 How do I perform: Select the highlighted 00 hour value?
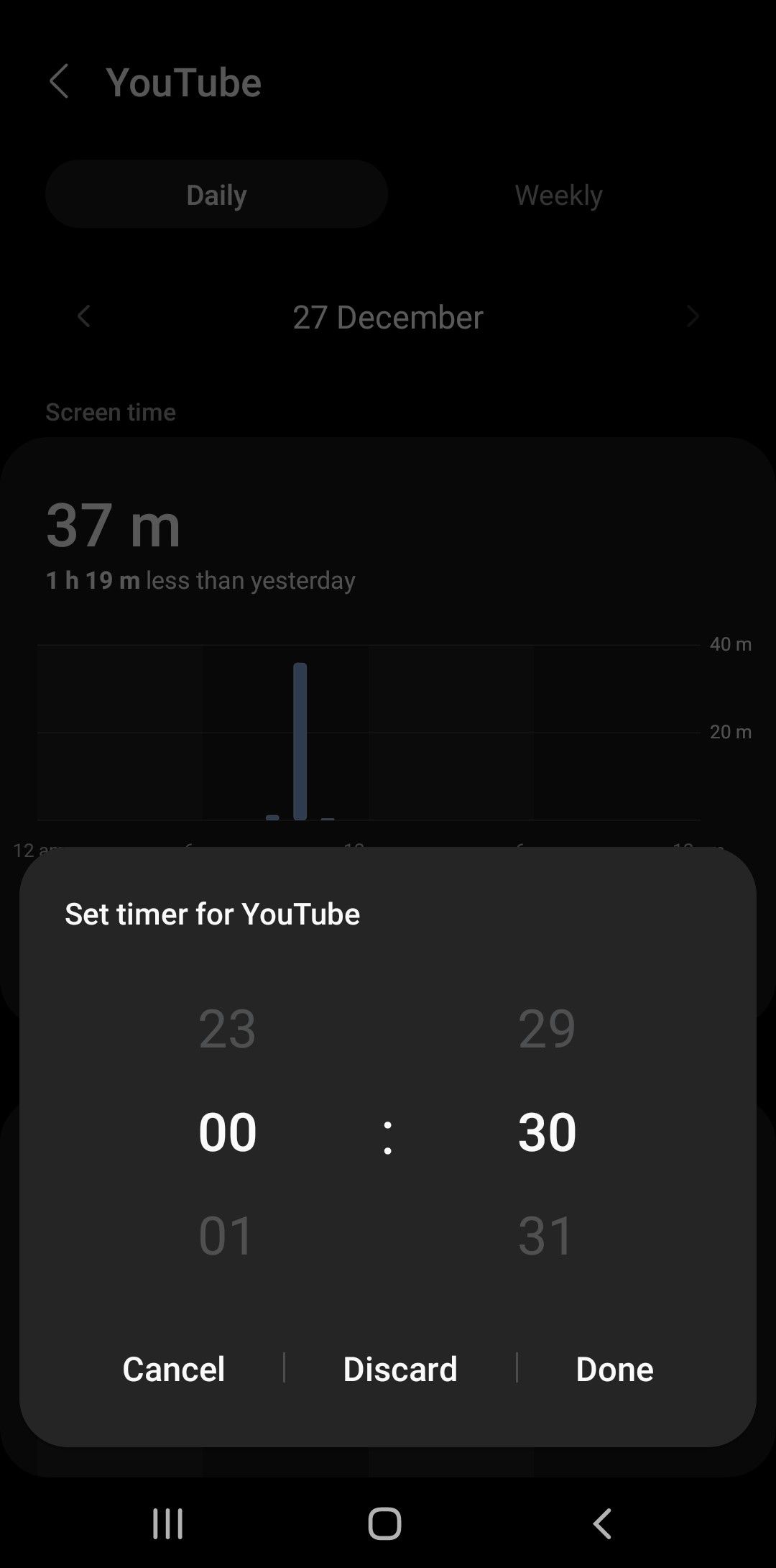(x=226, y=1132)
